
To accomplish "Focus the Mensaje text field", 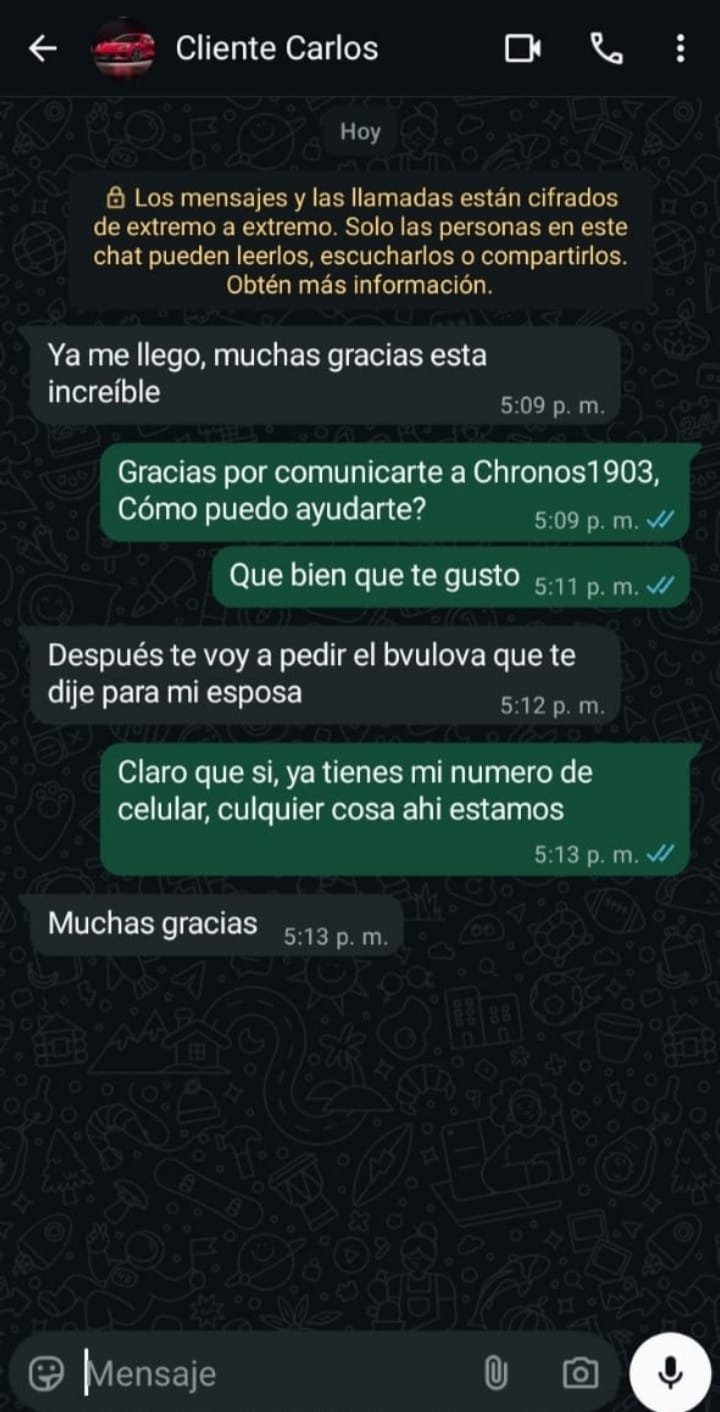I will pos(270,1373).
